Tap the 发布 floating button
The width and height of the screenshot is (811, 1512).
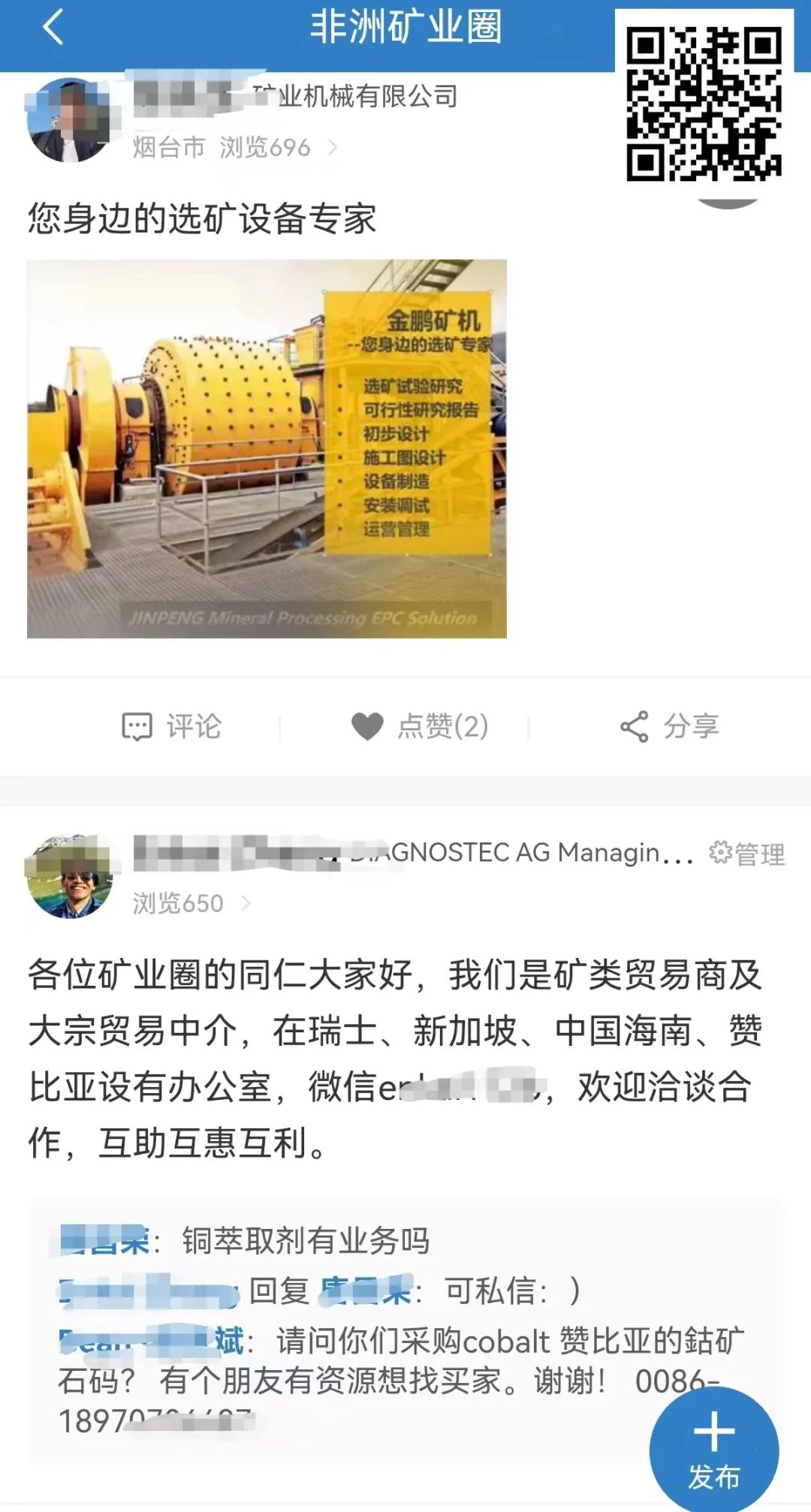pos(714,1450)
